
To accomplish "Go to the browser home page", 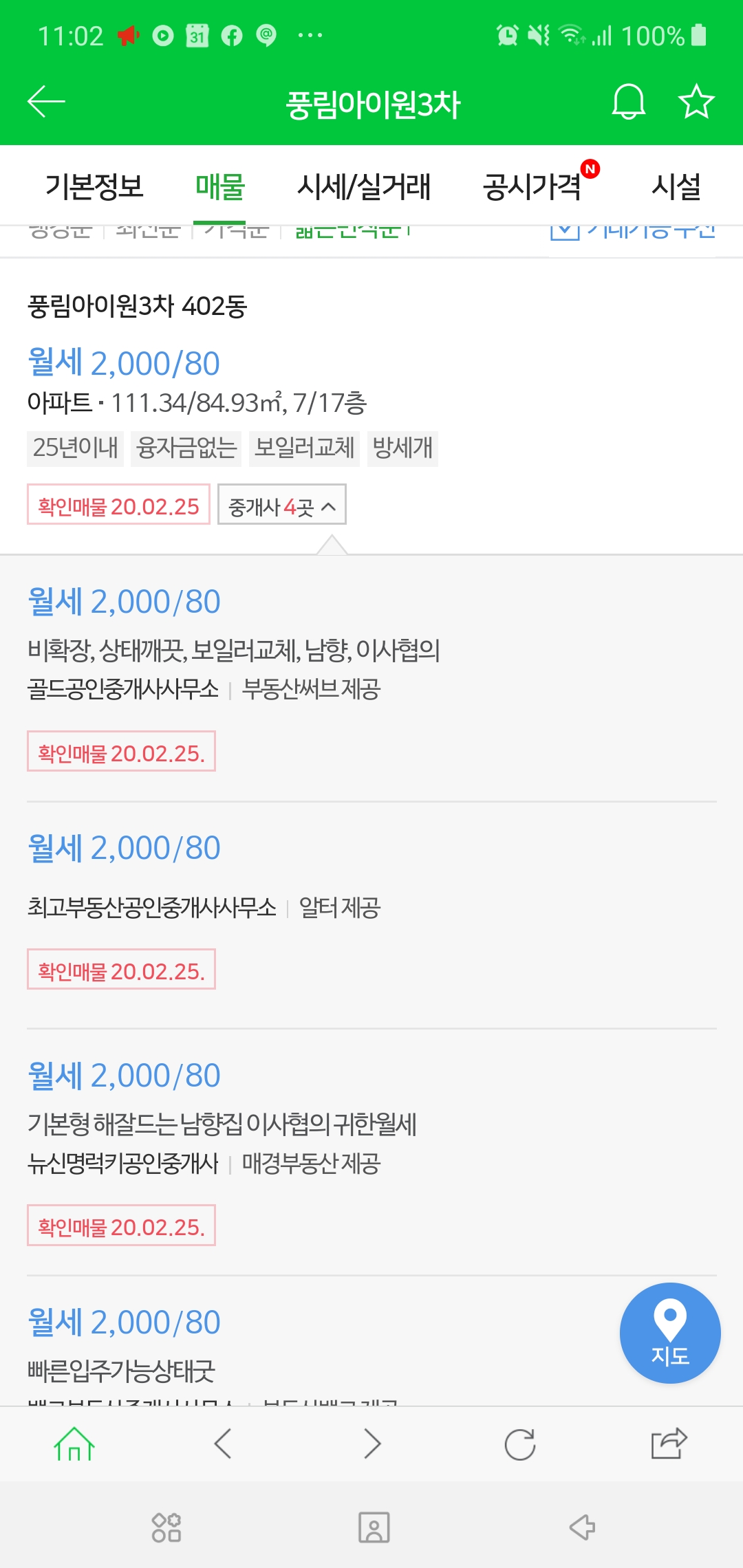I will (x=74, y=1444).
